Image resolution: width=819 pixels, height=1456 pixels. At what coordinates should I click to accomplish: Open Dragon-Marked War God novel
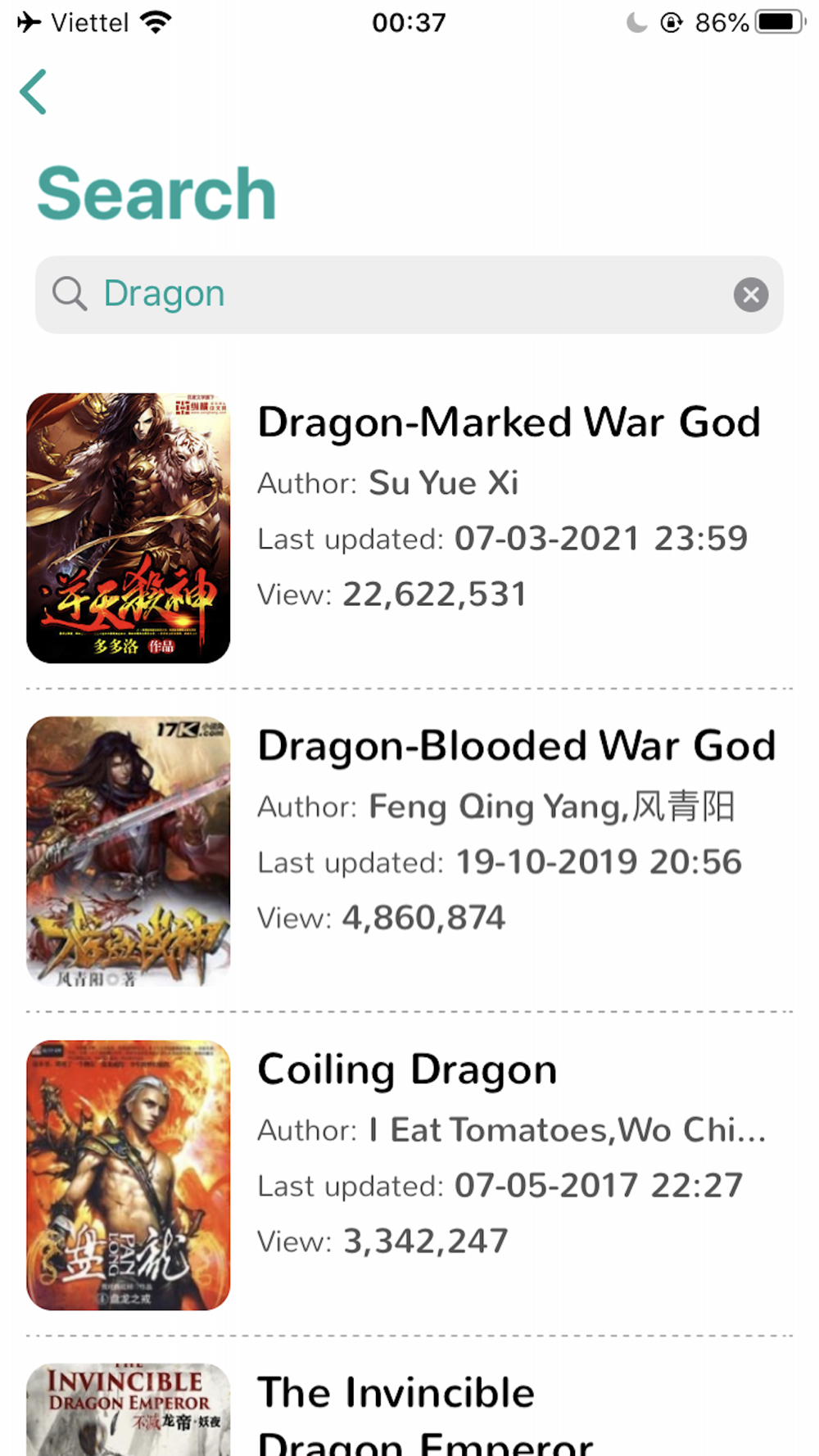pyautogui.click(x=409, y=528)
